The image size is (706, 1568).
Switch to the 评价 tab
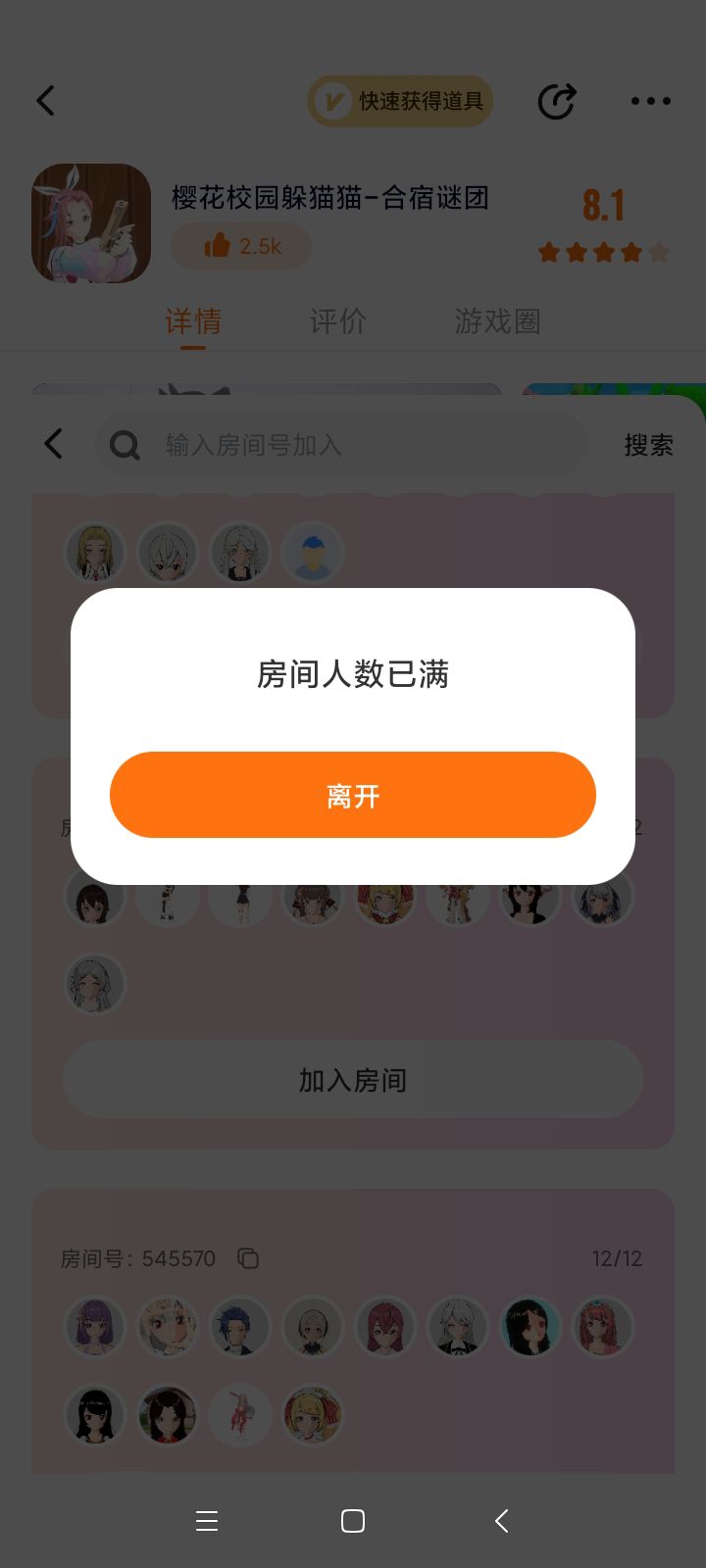click(x=338, y=321)
